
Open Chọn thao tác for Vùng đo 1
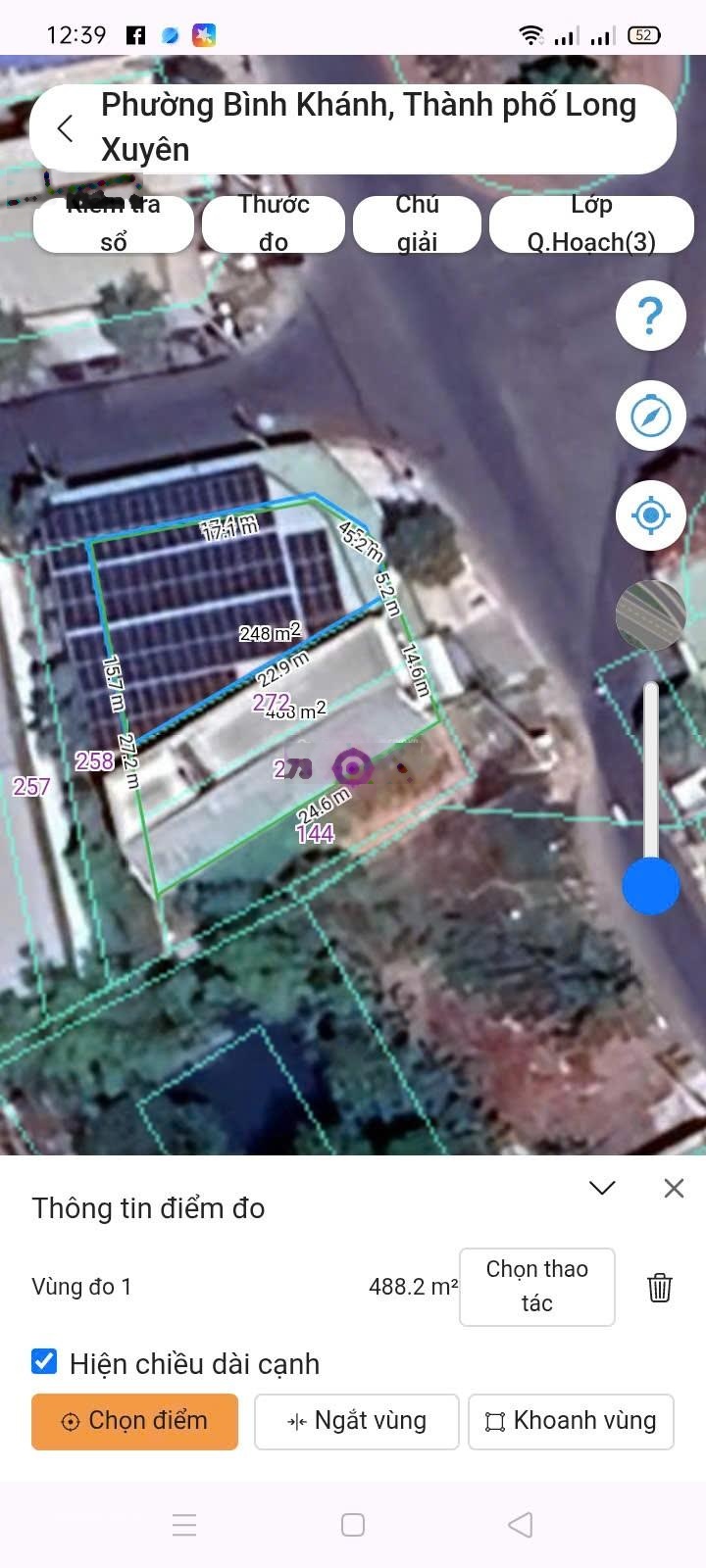click(536, 1286)
